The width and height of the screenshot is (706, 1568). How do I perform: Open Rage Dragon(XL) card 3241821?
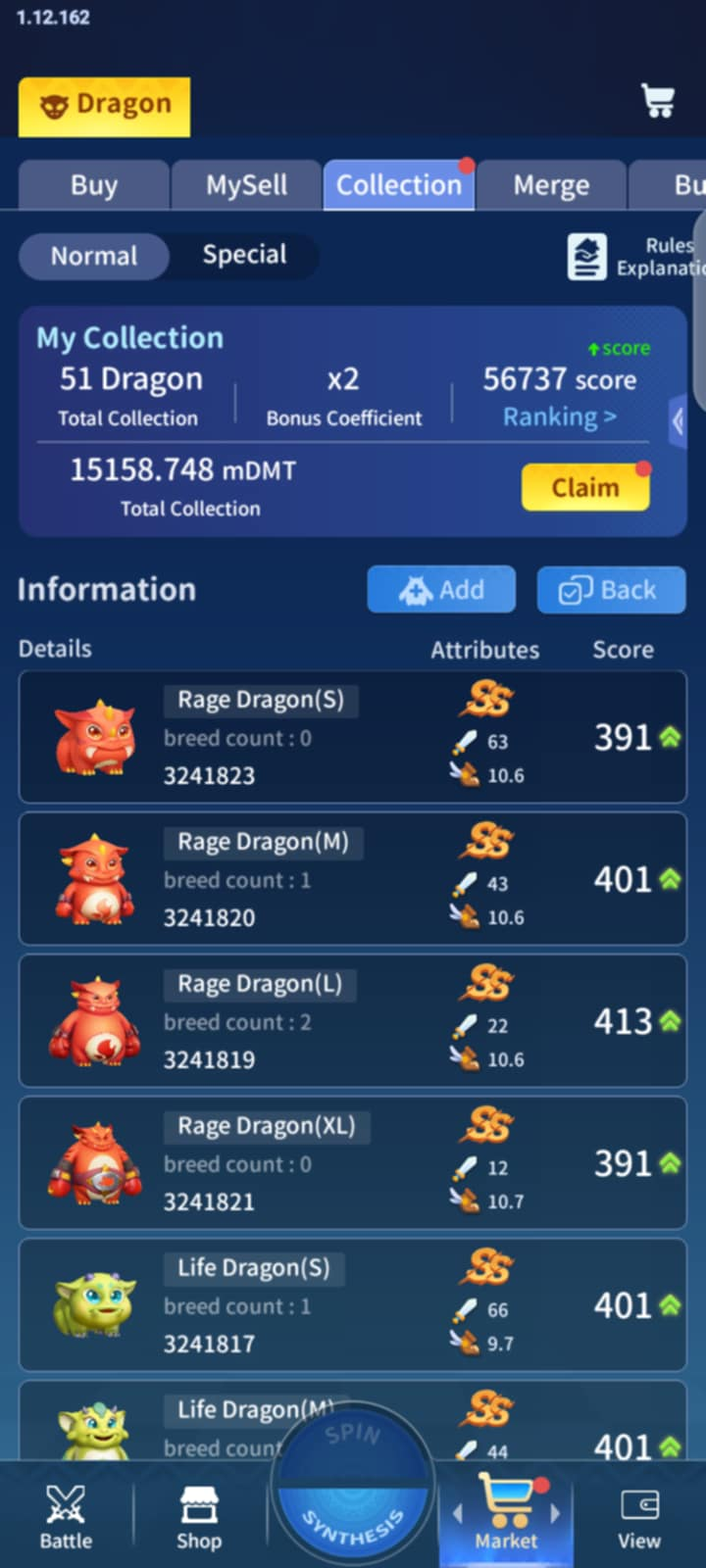click(352, 1163)
